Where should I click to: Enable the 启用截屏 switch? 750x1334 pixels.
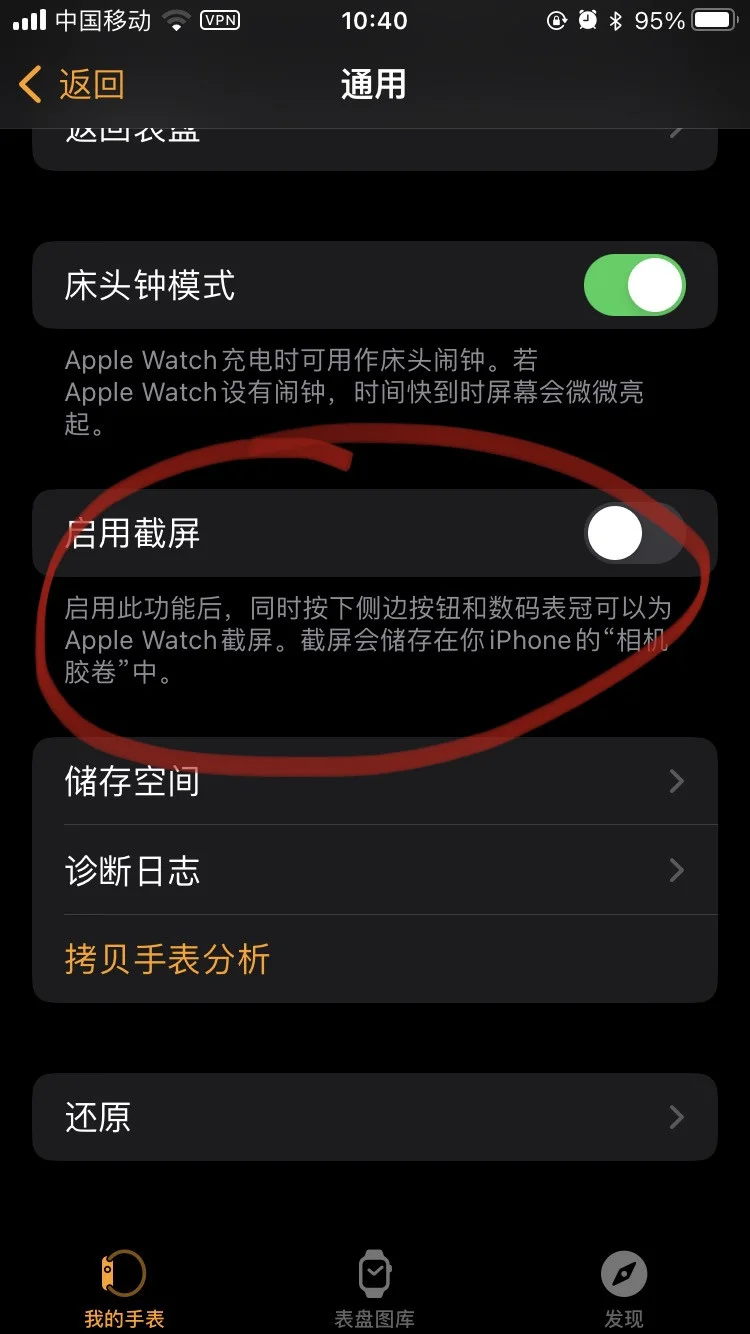coord(634,533)
